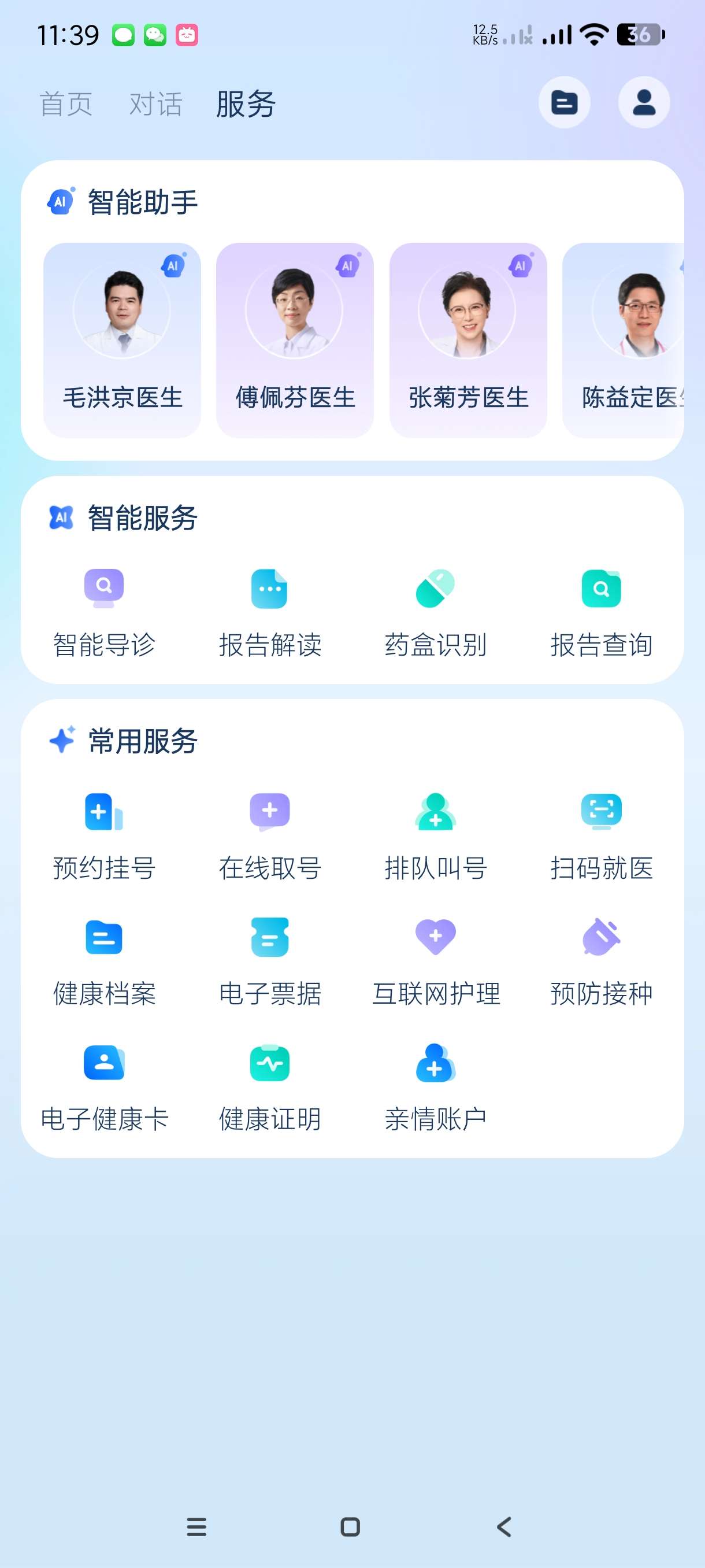The height and width of the screenshot is (1568, 705).
Task: Switch to the 首页 tab
Action: (66, 103)
